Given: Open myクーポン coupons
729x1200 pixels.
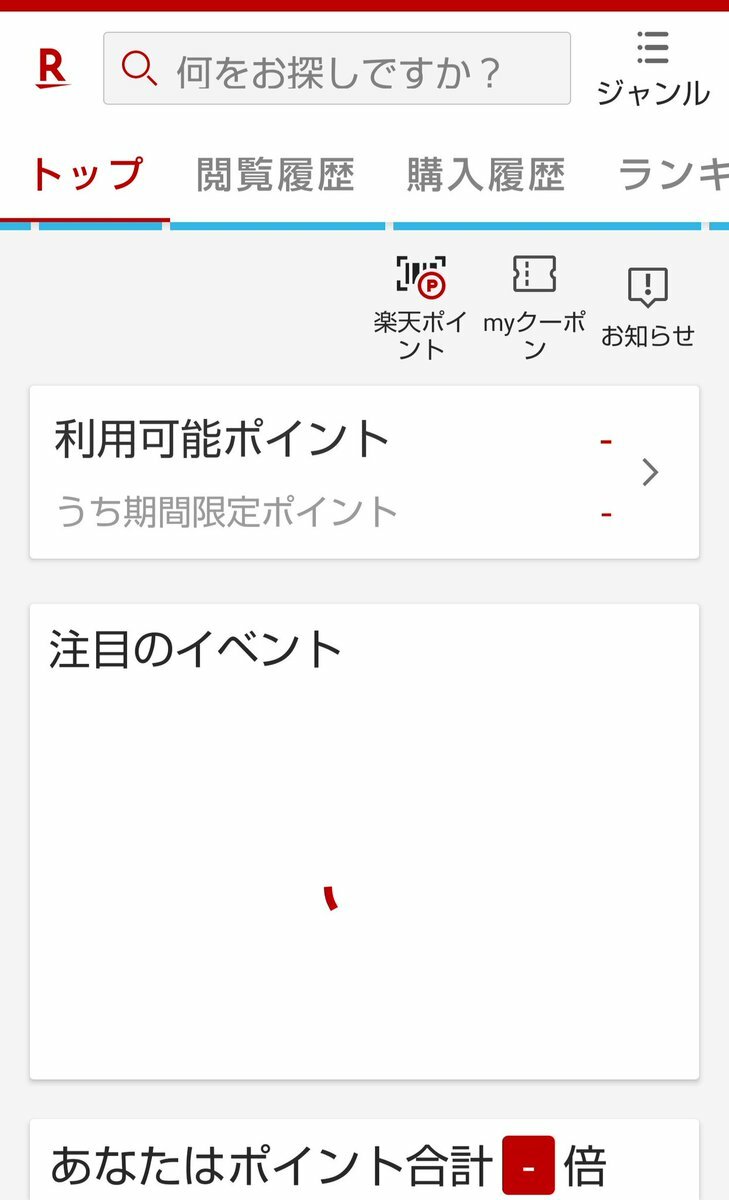Looking at the screenshot, I should 534,308.
